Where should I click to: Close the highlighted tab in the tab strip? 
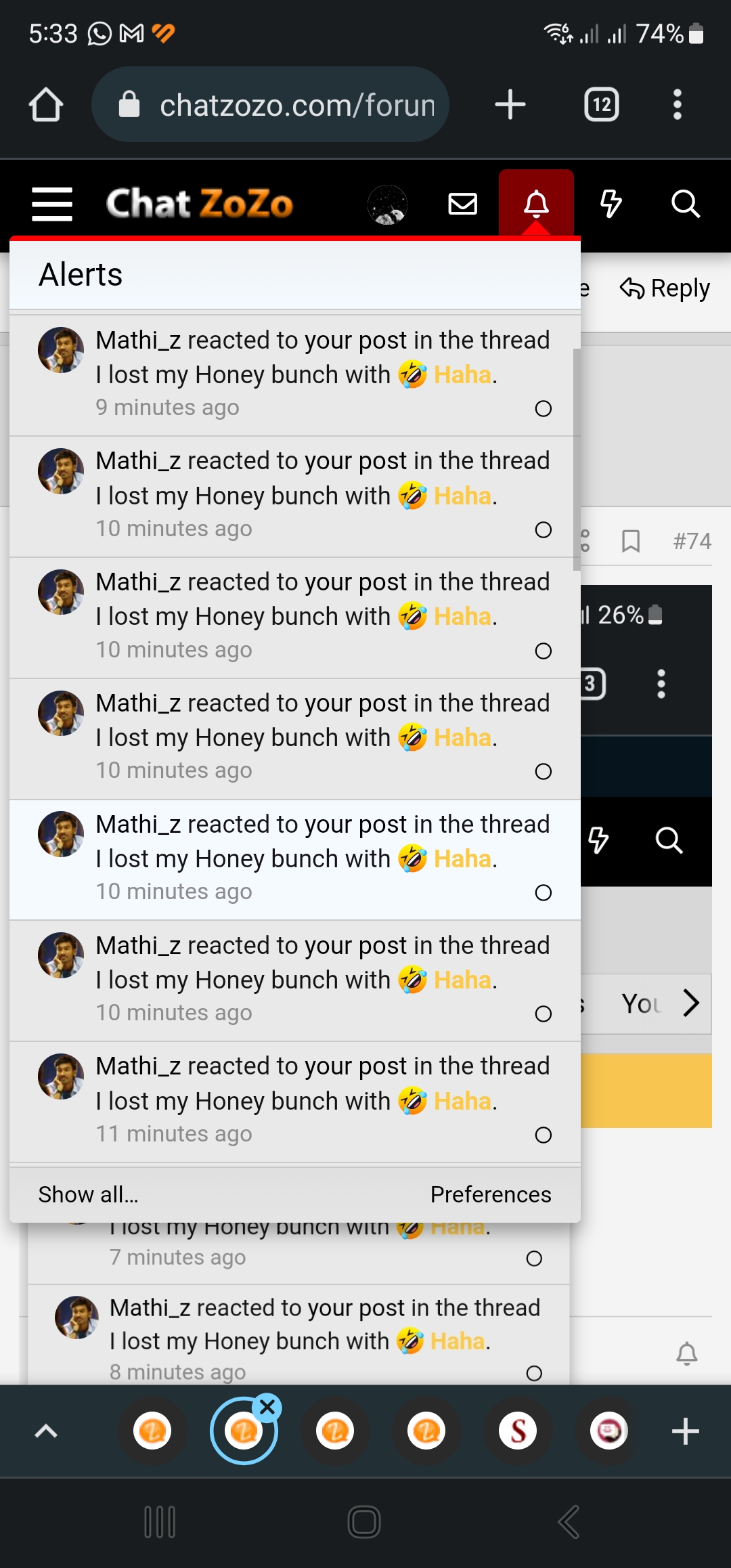[267, 1408]
